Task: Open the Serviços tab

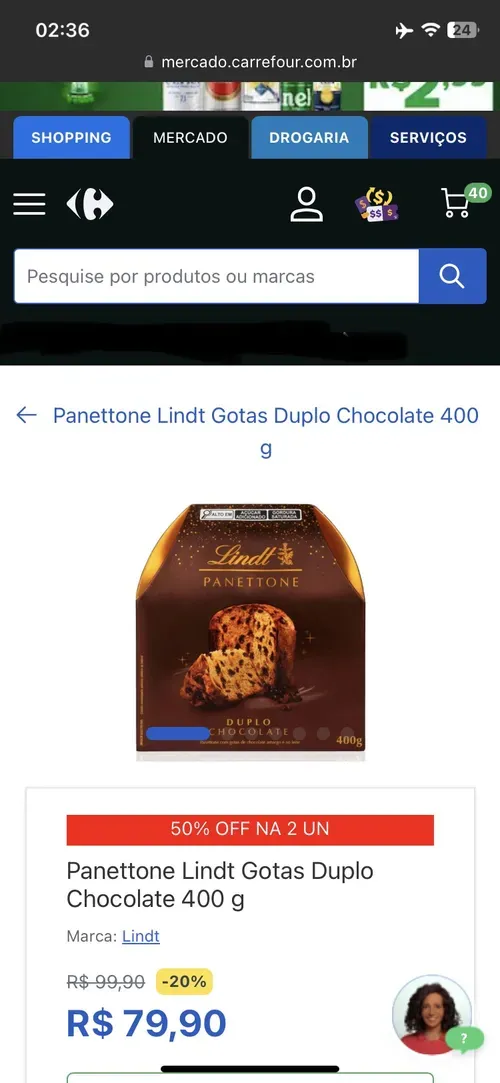Action: pos(427,137)
